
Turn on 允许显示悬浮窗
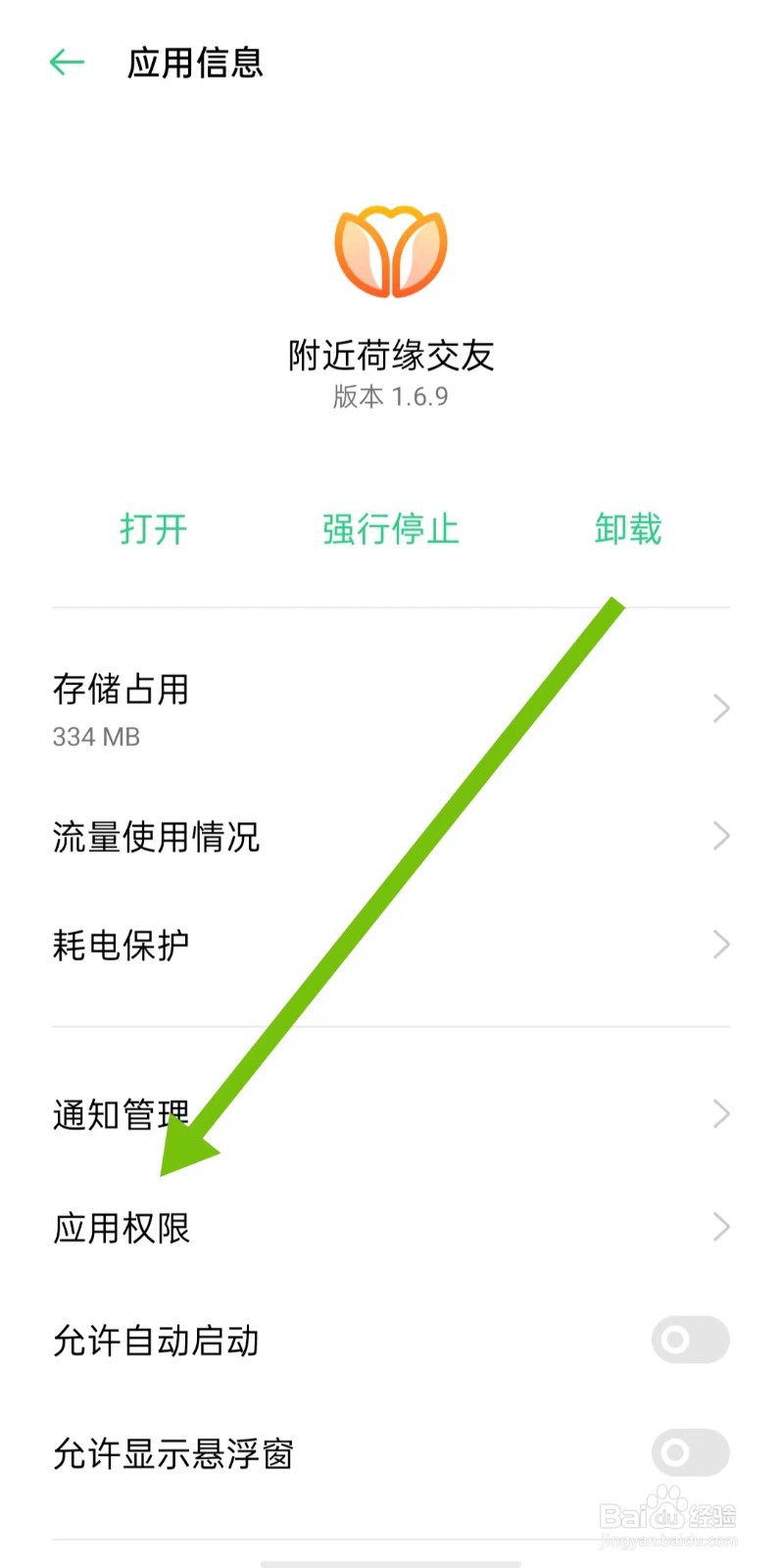tap(689, 1454)
